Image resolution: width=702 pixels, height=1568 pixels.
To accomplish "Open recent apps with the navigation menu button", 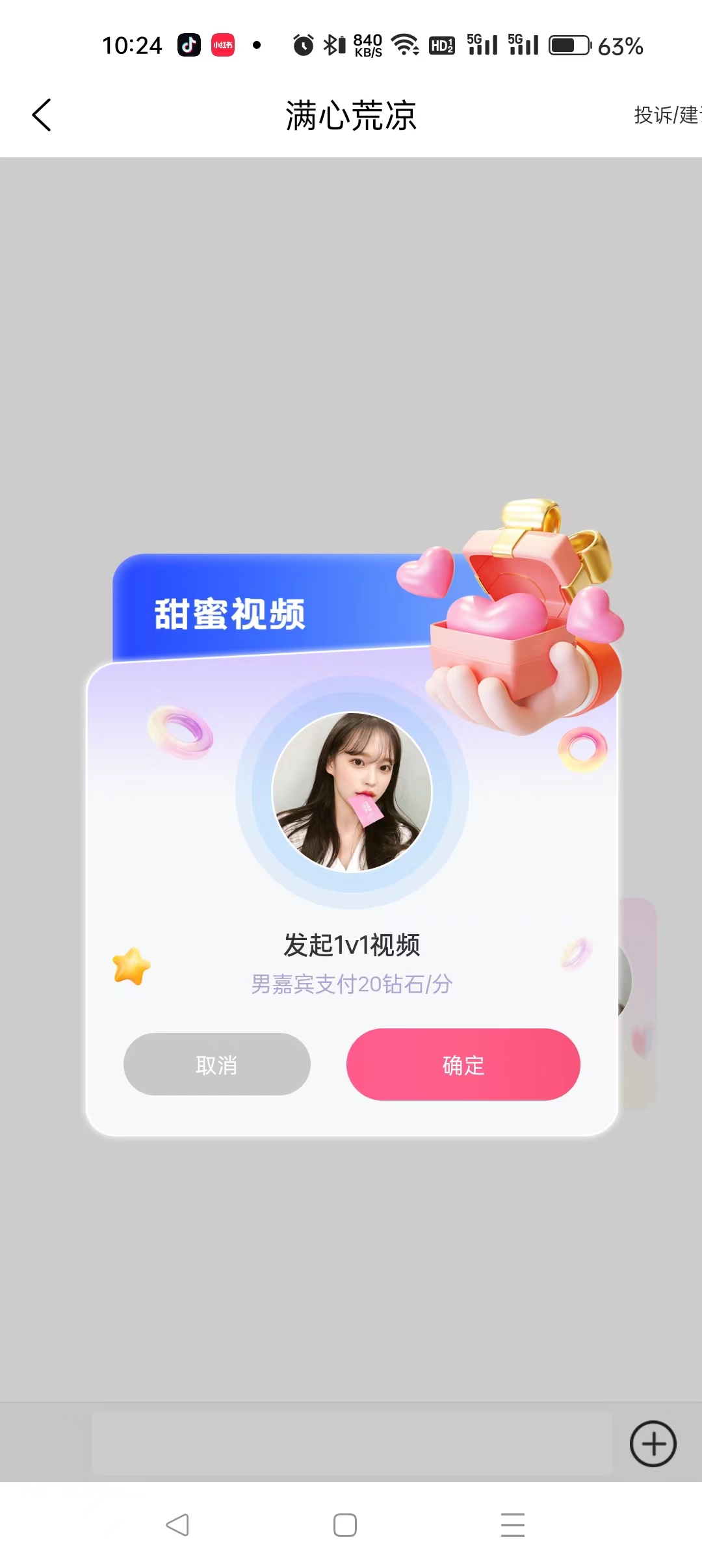I will (513, 1524).
